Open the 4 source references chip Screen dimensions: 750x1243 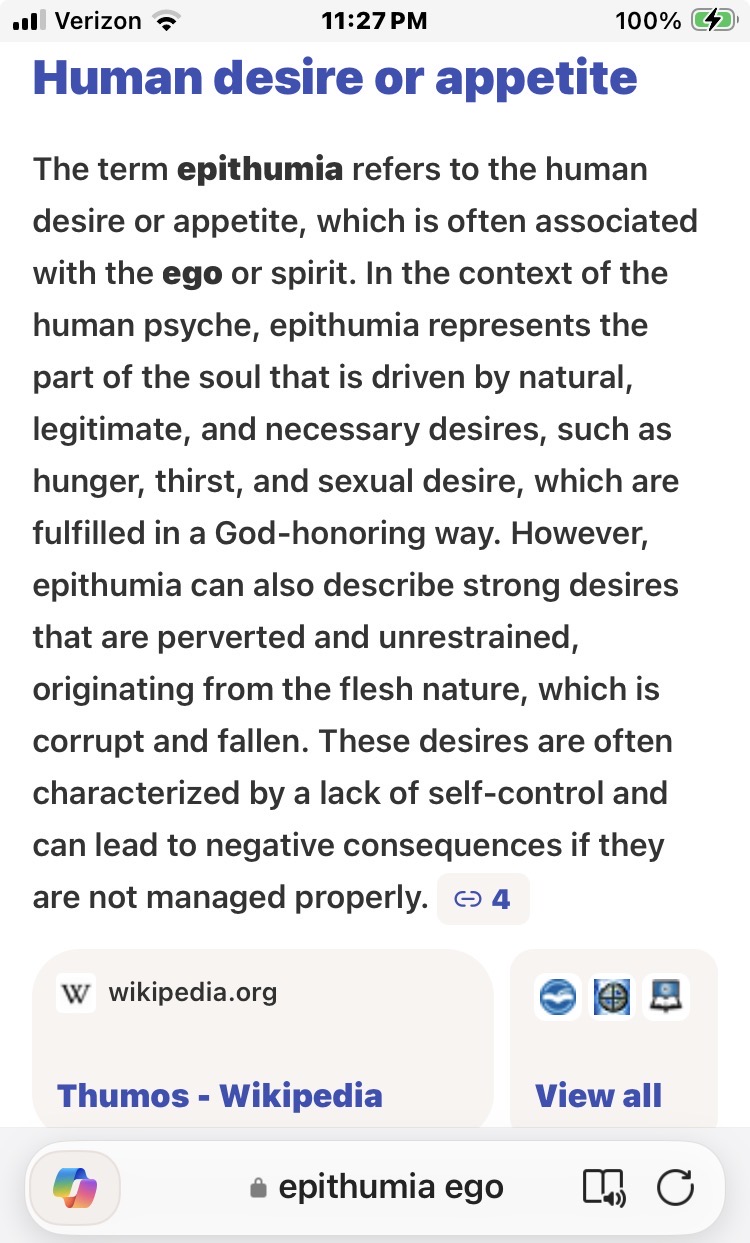[x=482, y=899]
